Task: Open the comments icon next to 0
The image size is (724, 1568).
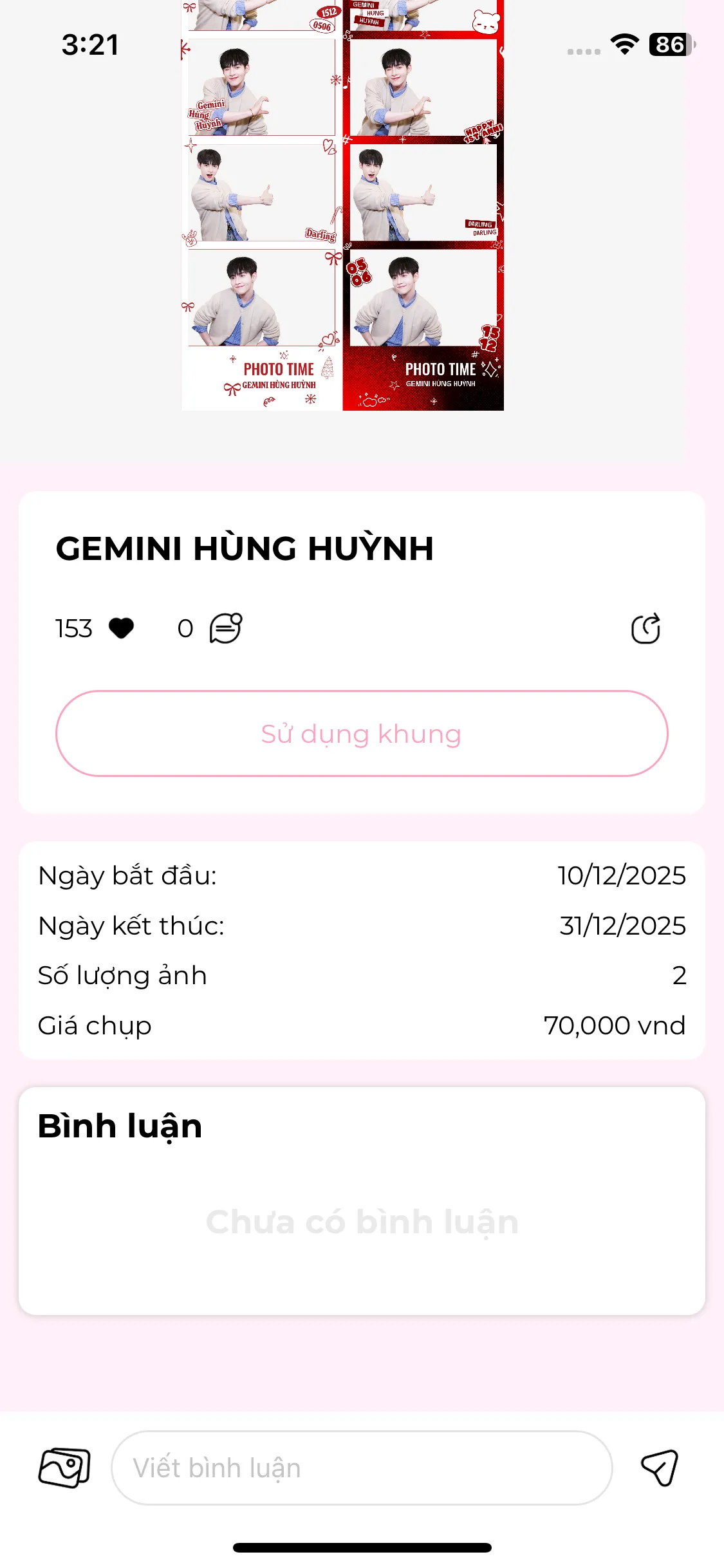Action: pos(226,628)
